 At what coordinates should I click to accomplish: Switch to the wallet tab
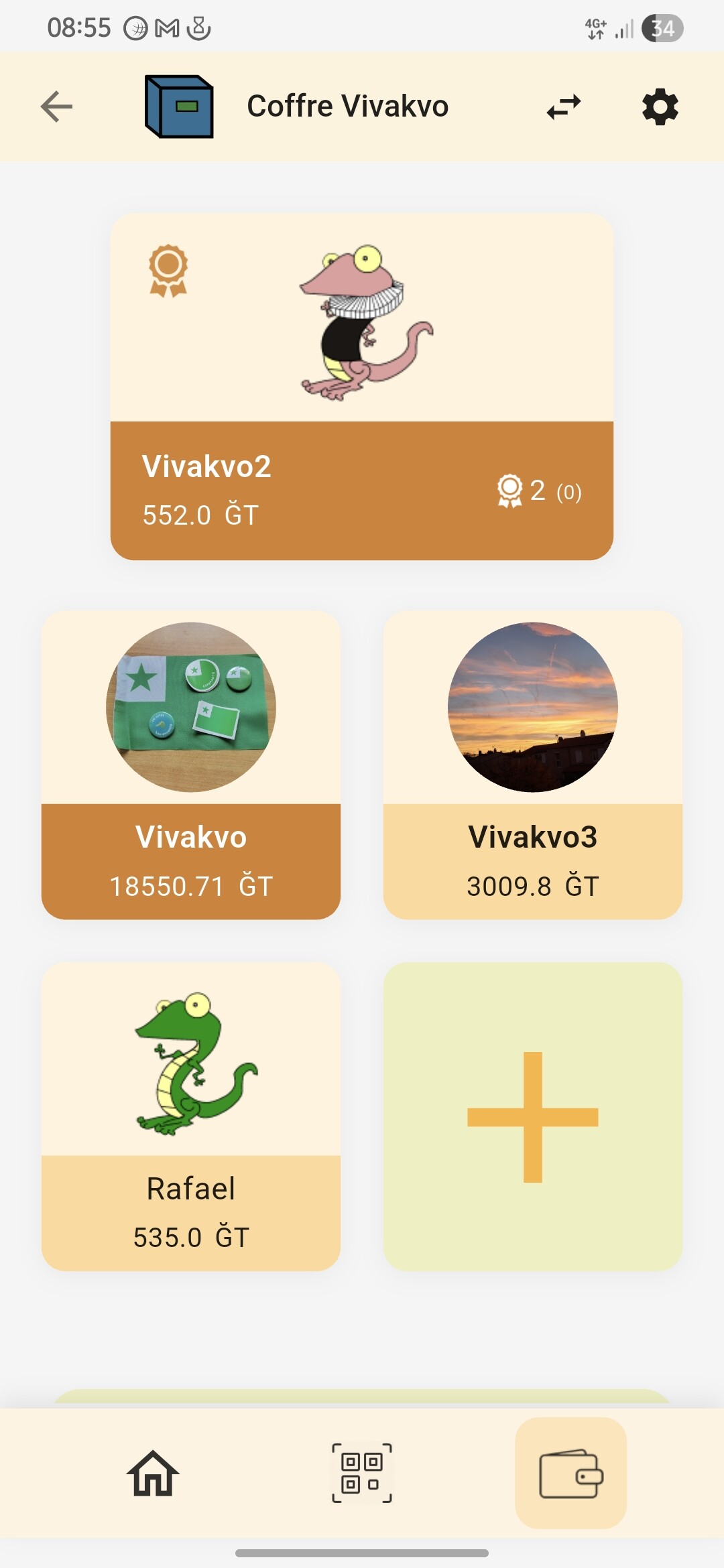(570, 1474)
